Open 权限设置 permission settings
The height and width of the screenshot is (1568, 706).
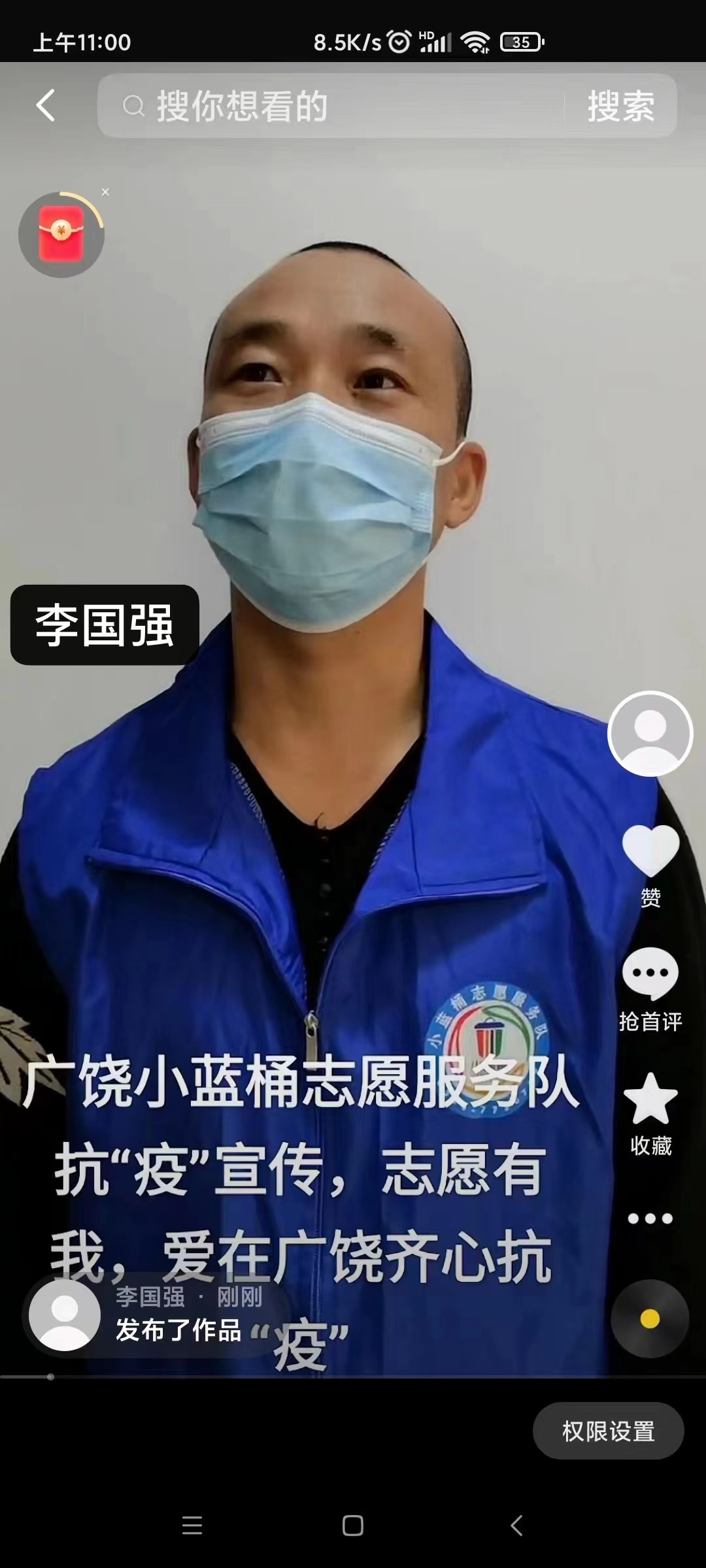point(608,1431)
